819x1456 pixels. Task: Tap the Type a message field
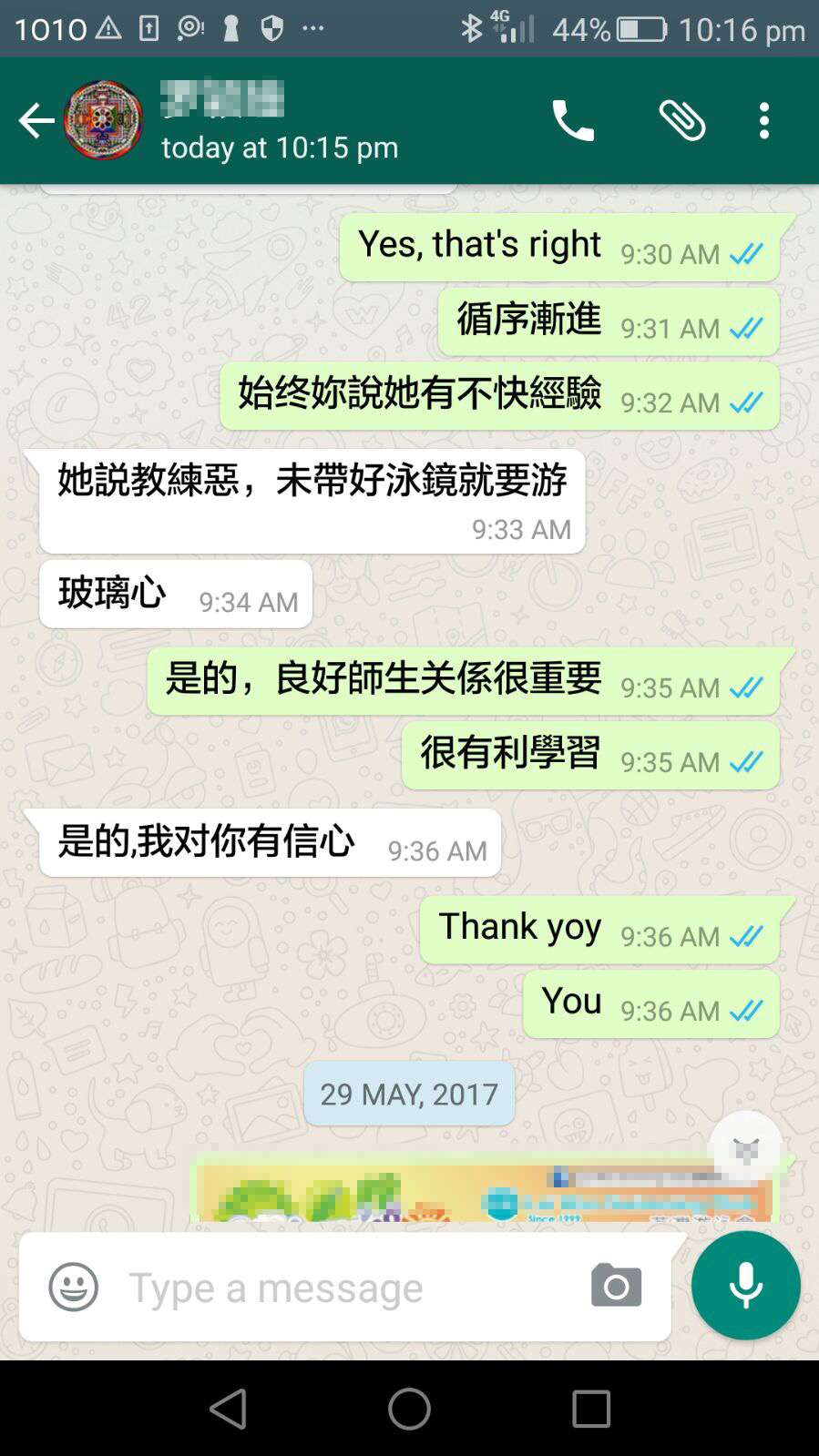pyautogui.click(x=346, y=1287)
